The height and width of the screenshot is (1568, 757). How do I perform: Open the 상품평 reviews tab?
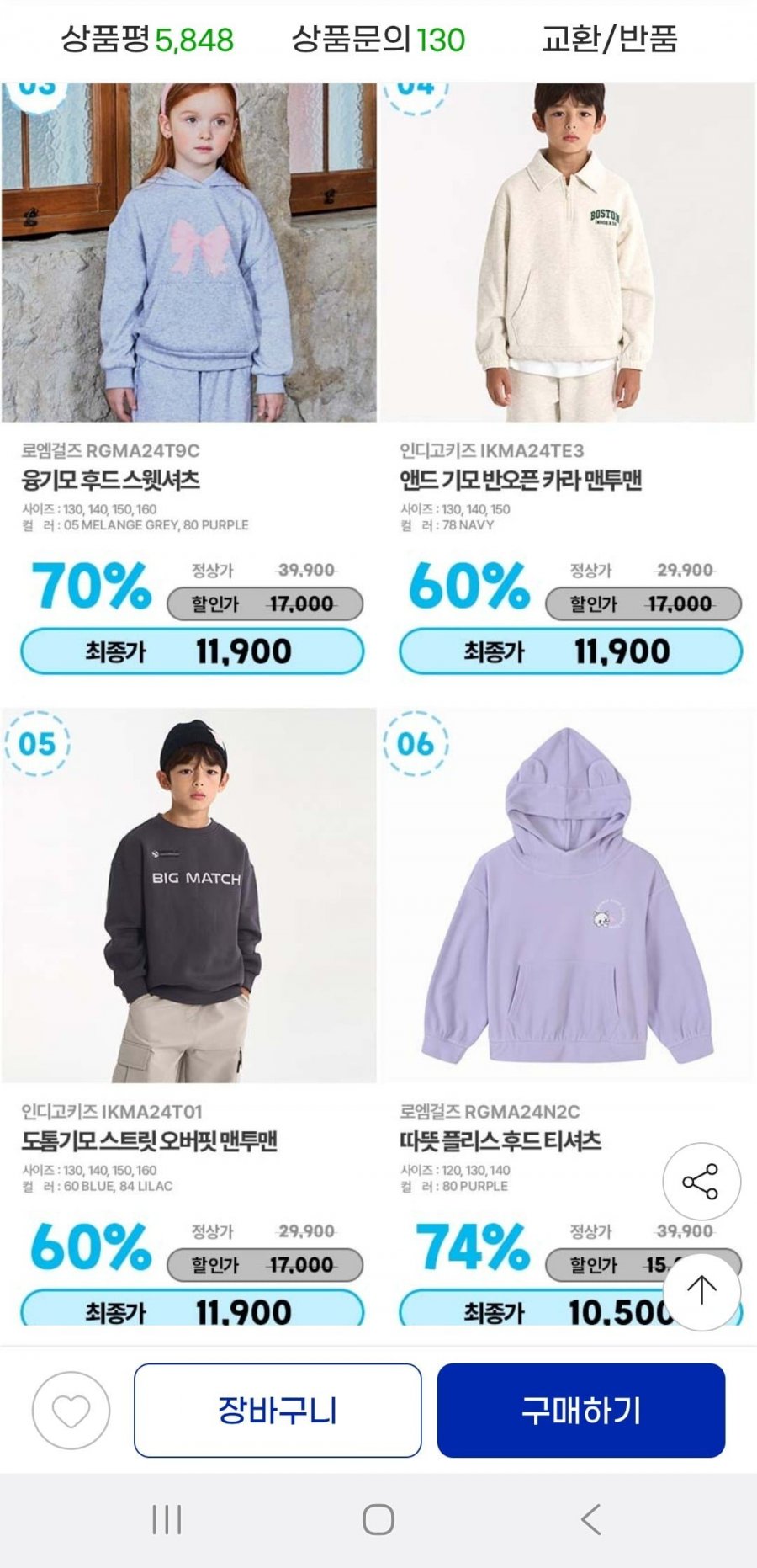[x=147, y=39]
